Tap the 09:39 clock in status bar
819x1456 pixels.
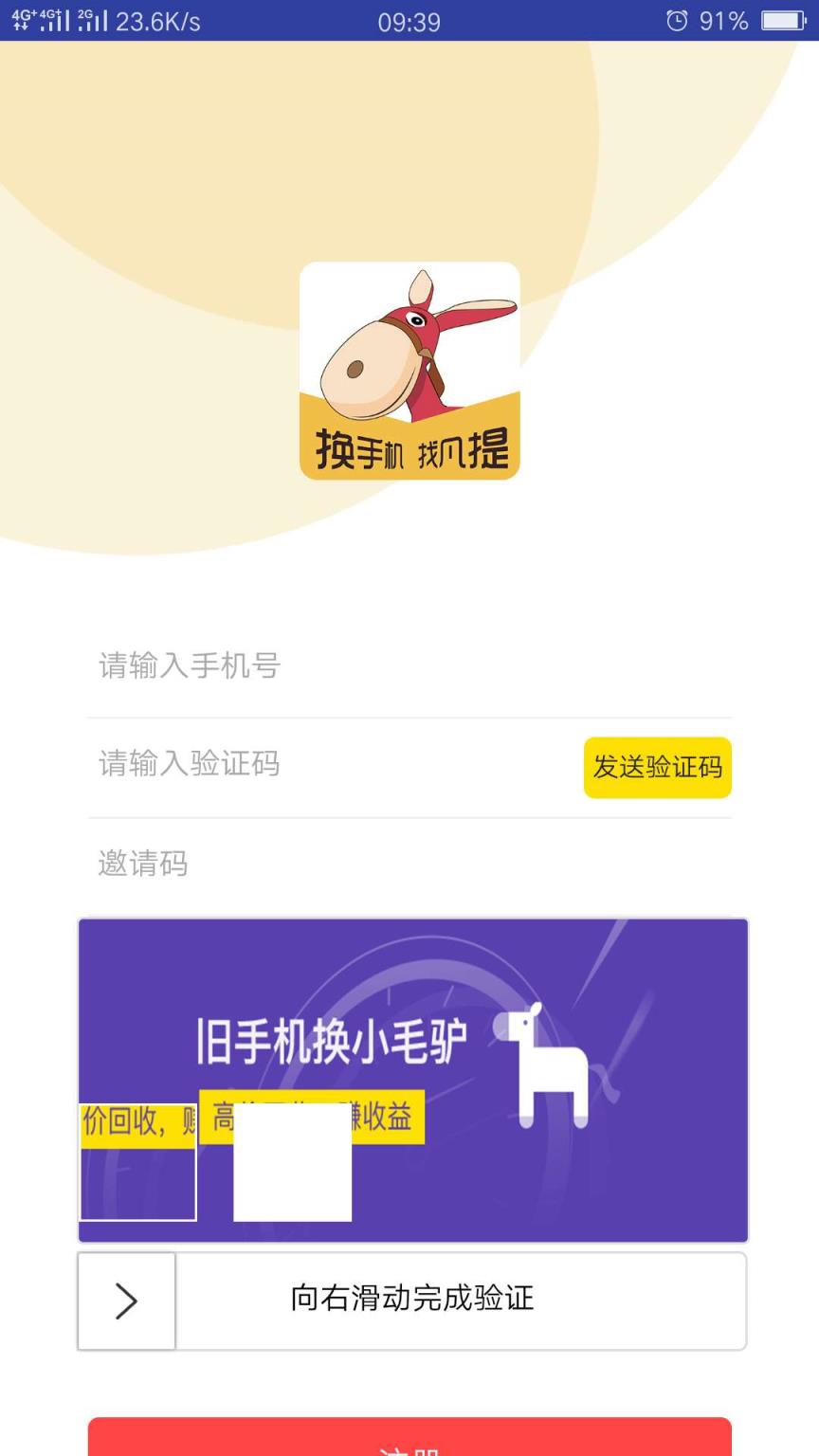pyautogui.click(x=409, y=21)
